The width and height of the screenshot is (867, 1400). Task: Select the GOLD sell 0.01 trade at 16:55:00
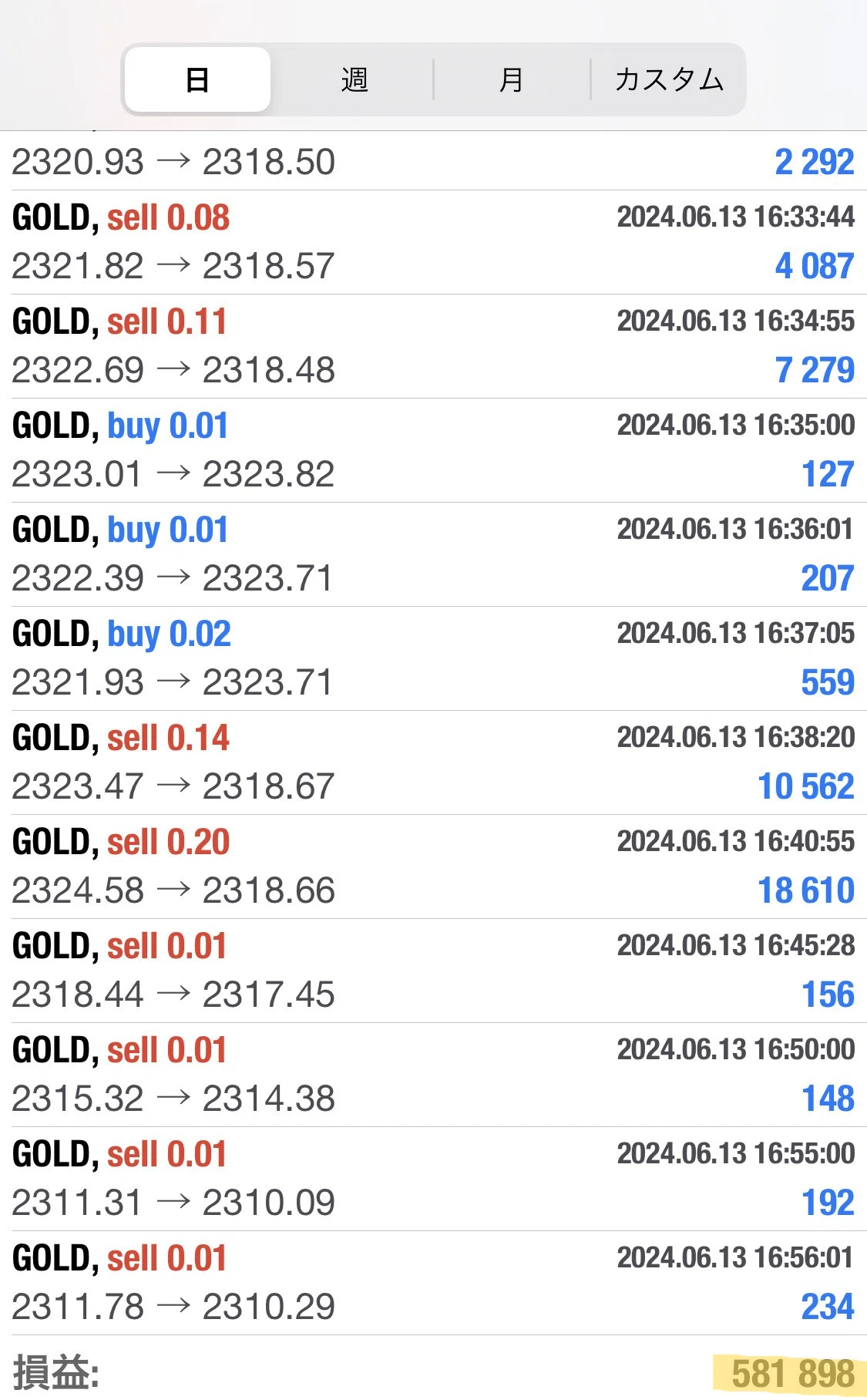point(433,1179)
